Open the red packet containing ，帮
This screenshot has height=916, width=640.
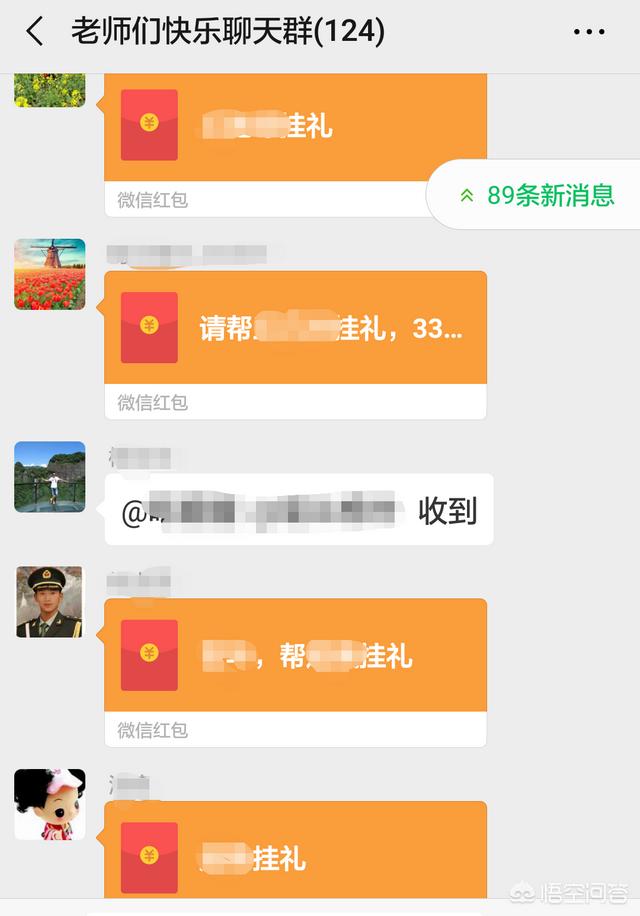point(295,656)
